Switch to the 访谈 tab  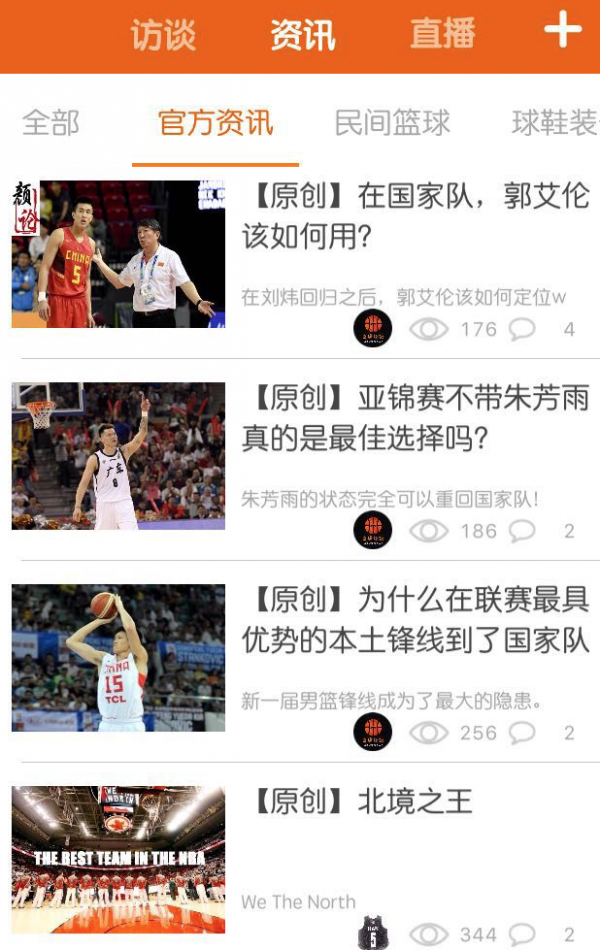click(x=163, y=35)
